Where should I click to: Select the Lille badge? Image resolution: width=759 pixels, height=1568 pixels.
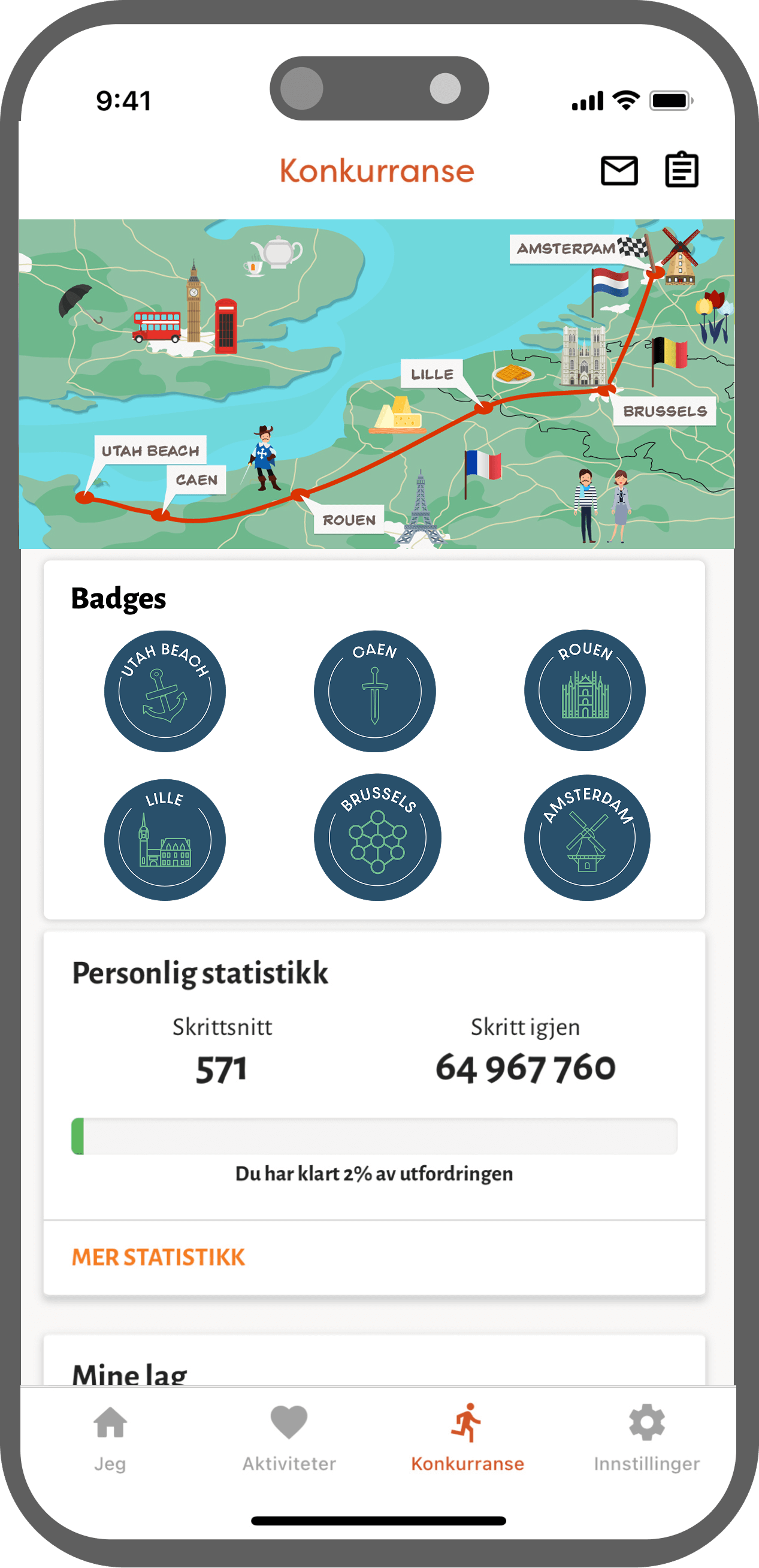[x=165, y=840]
